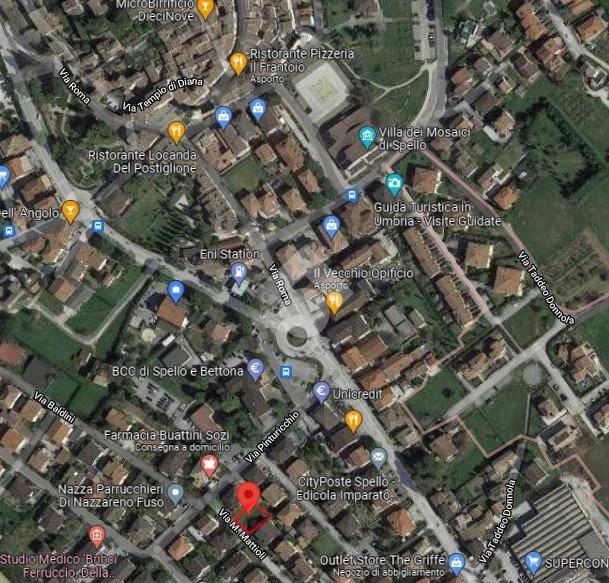The height and width of the screenshot is (583, 609).
Task: Select the Villa dei Mosaici di Spello pin
Action: (x=368, y=135)
